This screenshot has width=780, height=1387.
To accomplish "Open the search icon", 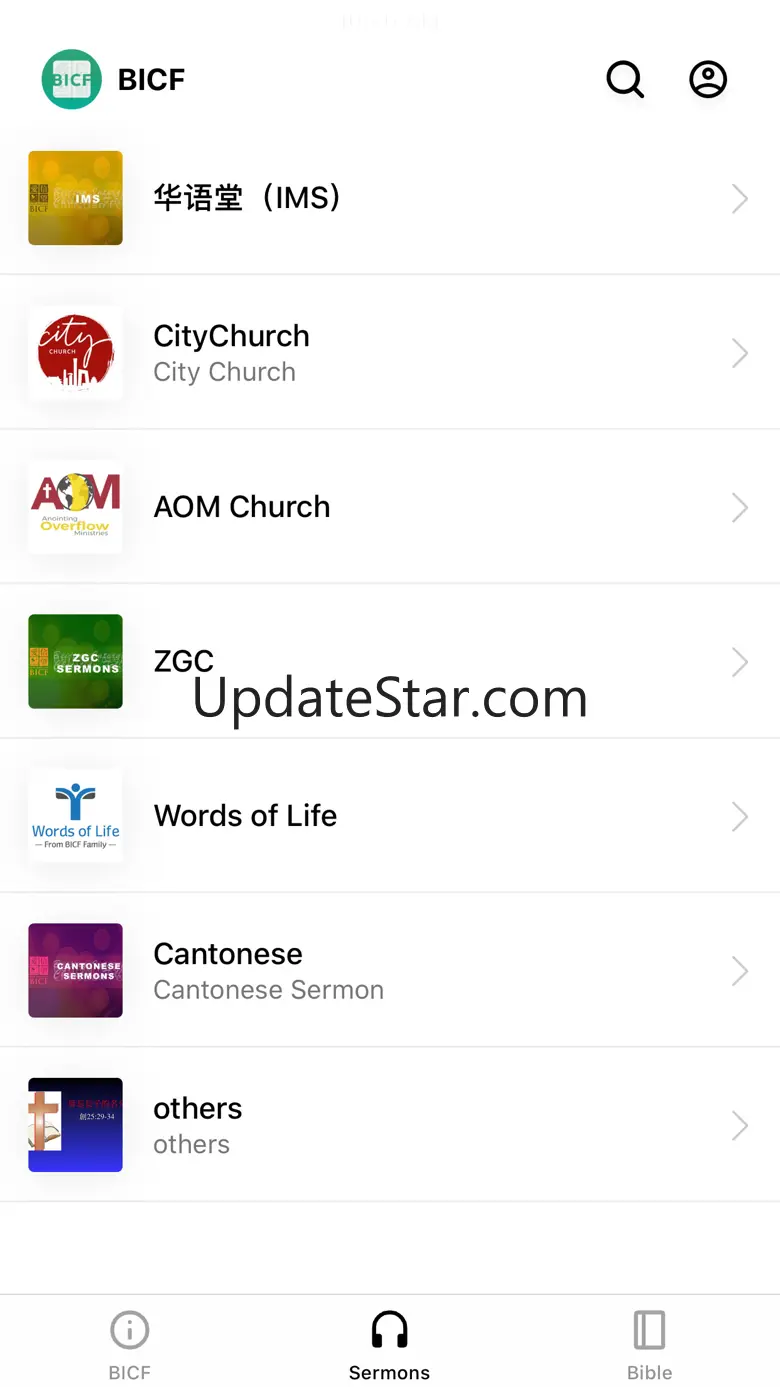I will [625, 79].
